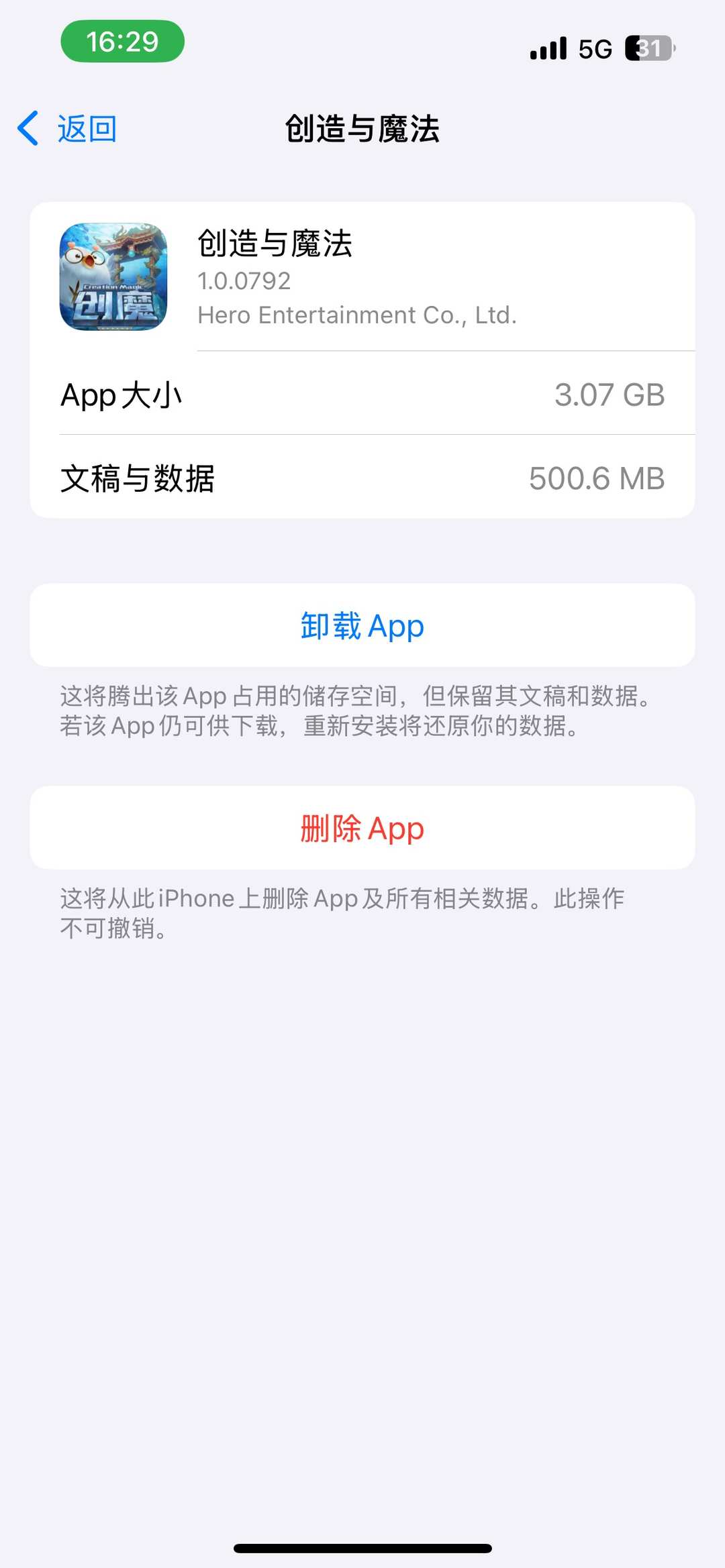This screenshot has height=1568, width=725.
Task: Tap the 500.6 MB data value
Action: (596, 478)
